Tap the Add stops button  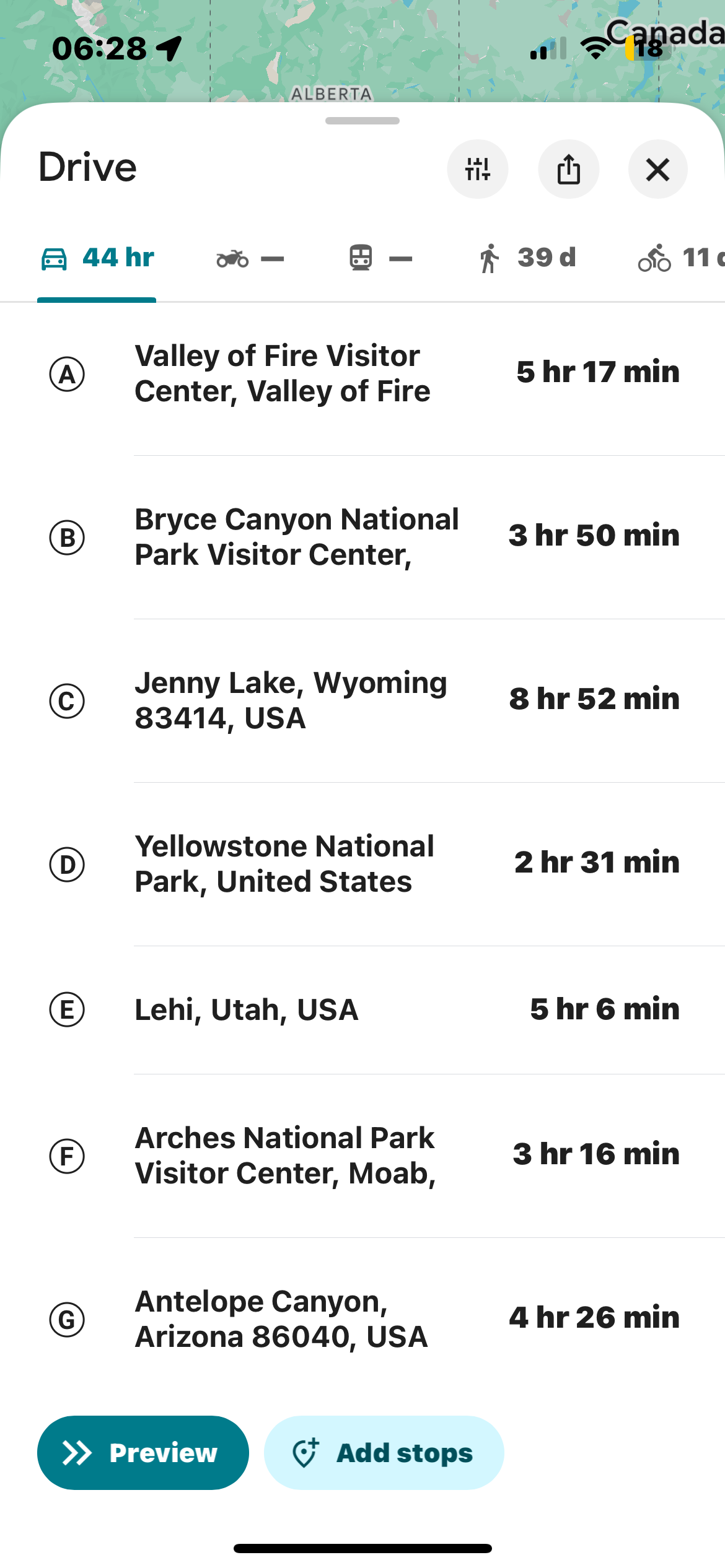pyautogui.click(x=384, y=1453)
